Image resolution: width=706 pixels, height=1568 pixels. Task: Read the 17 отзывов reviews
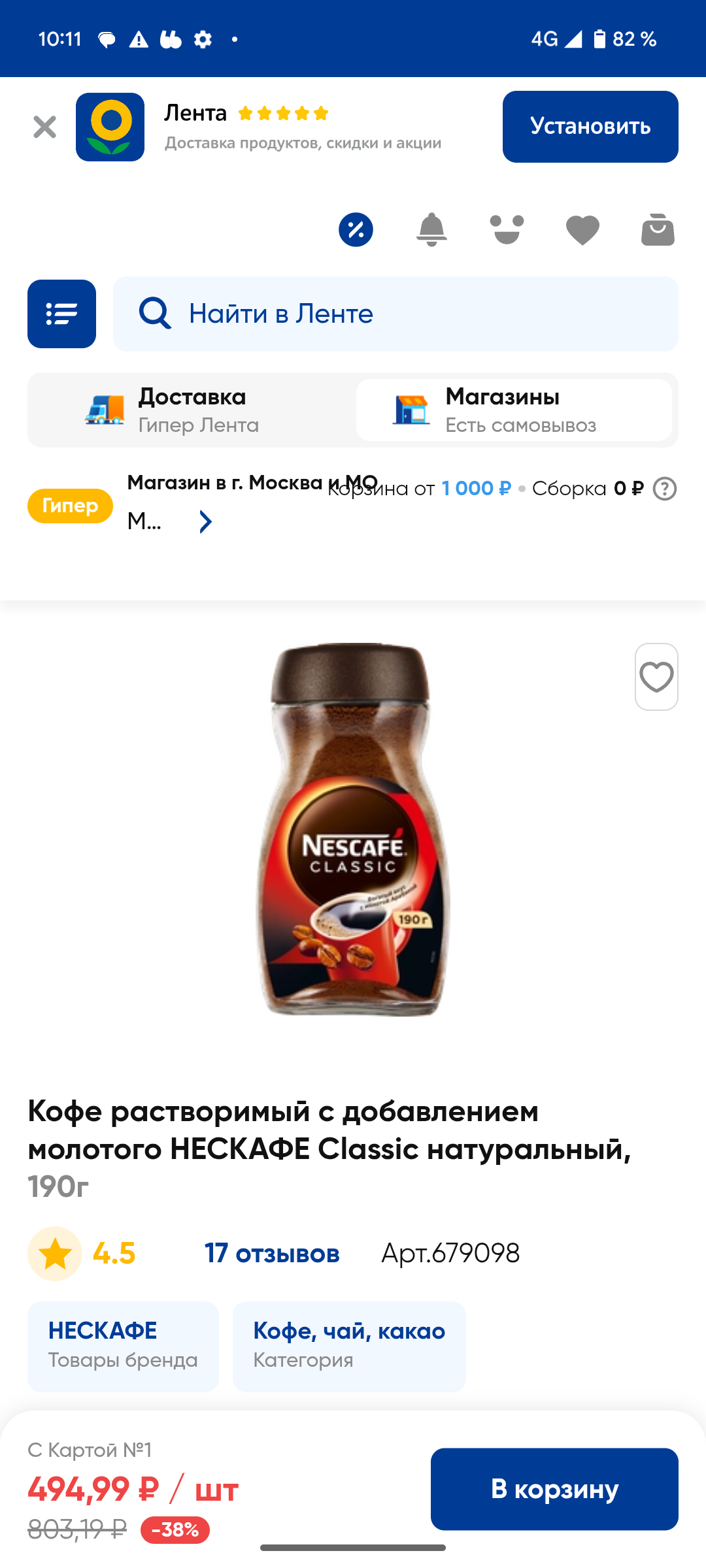click(x=272, y=1254)
